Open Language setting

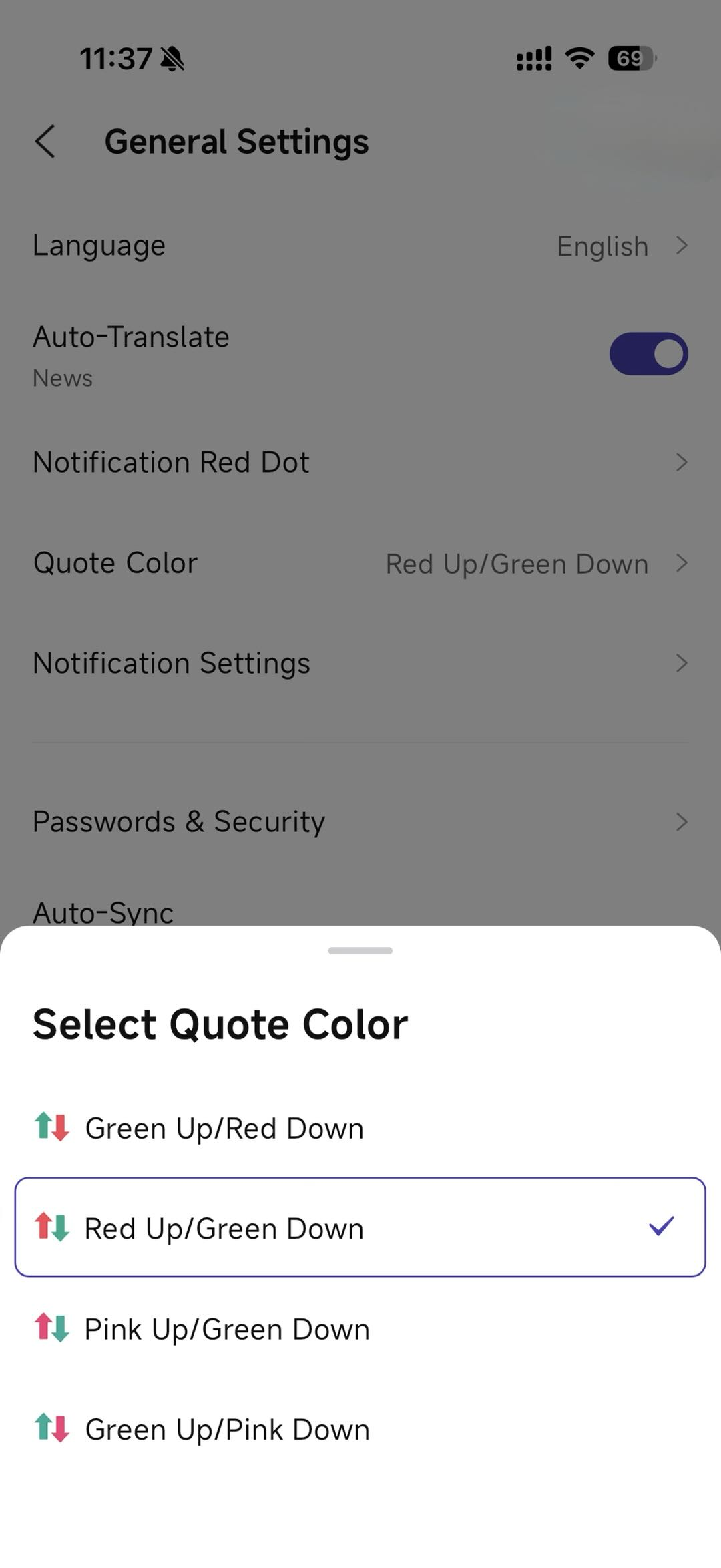[x=360, y=246]
